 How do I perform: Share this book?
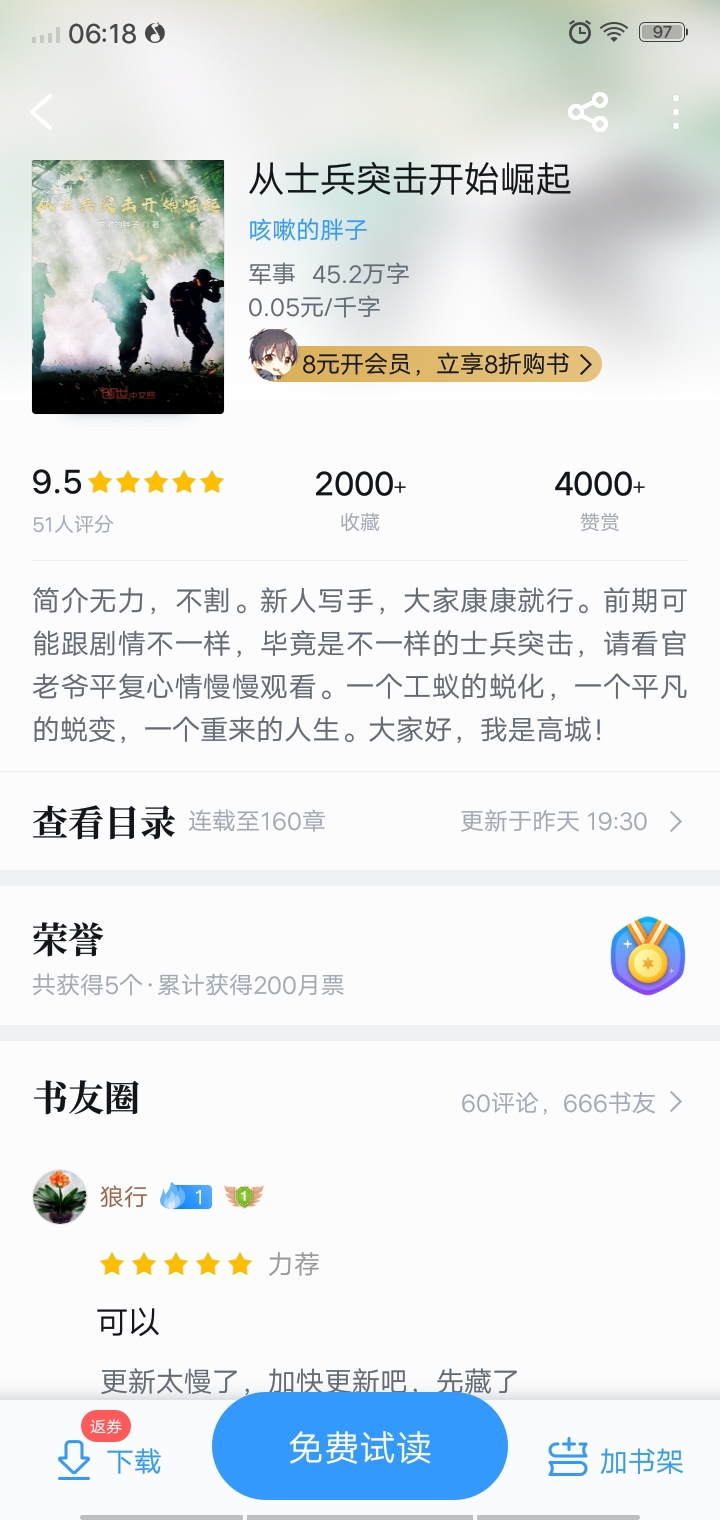click(588, 112)
